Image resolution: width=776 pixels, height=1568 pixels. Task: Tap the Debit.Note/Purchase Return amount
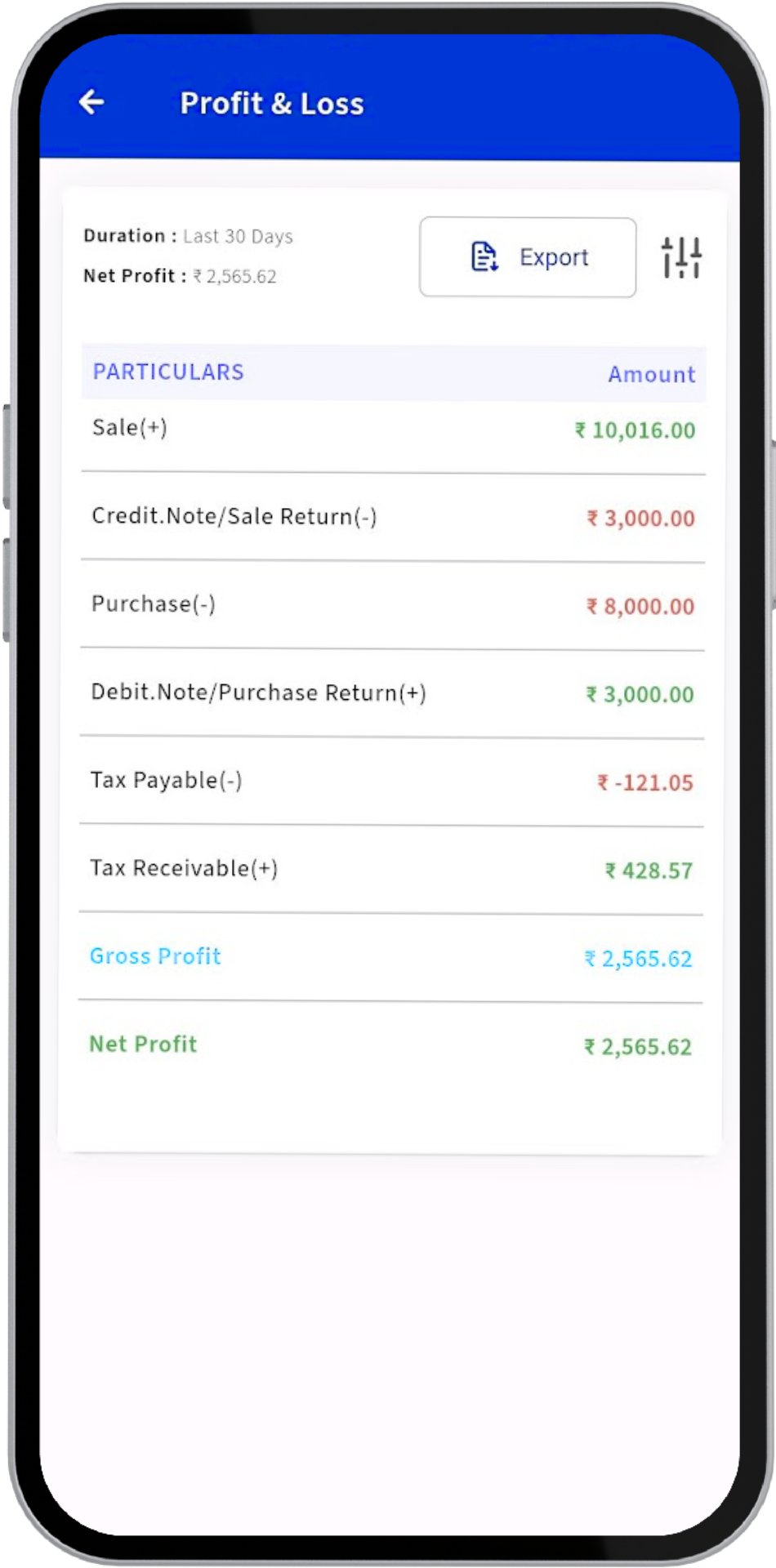(638, 694)
